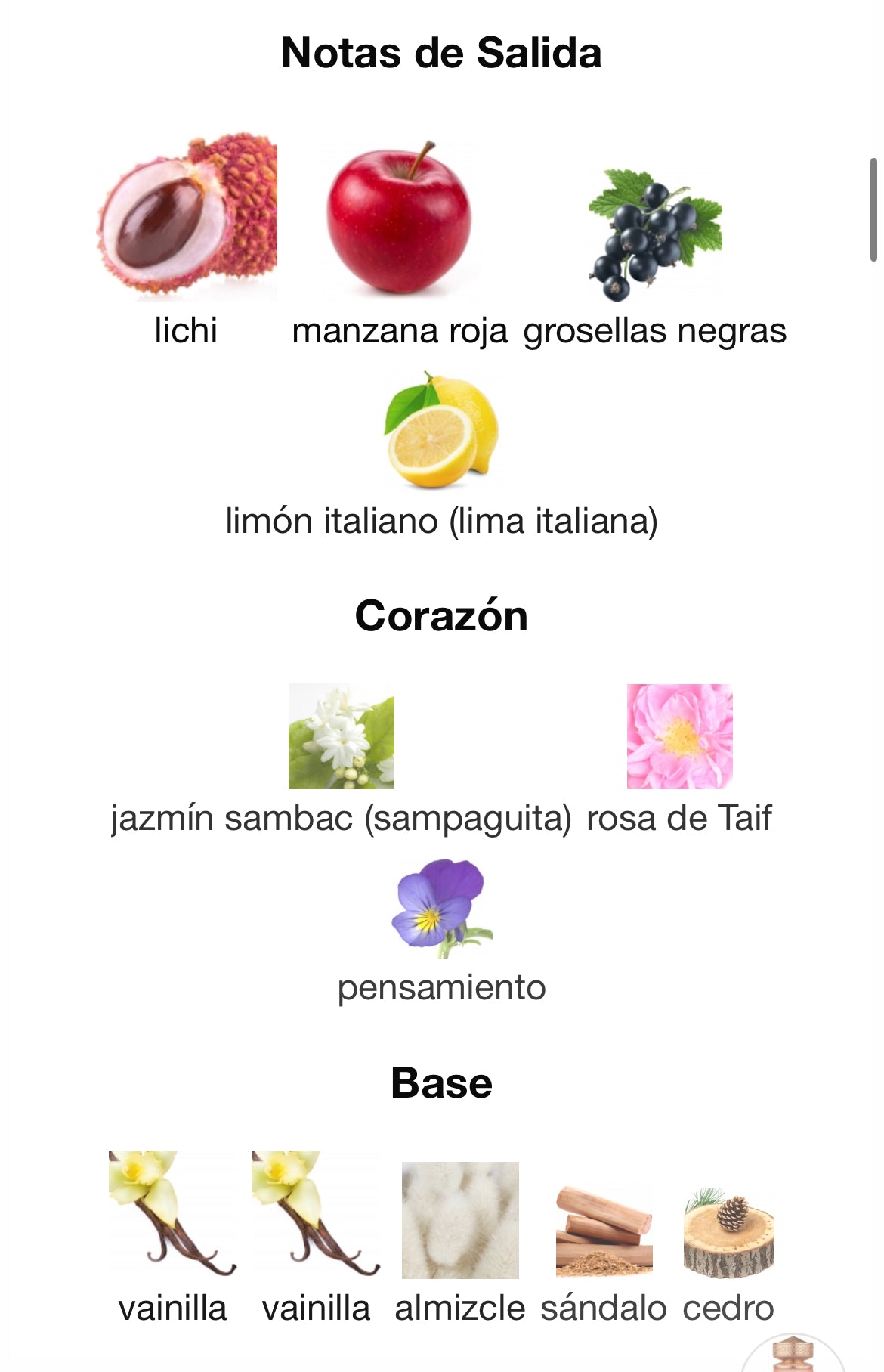Screen dimensions: 884x1372
Task: Select the limón italiano note
Action: pos(441,431)
